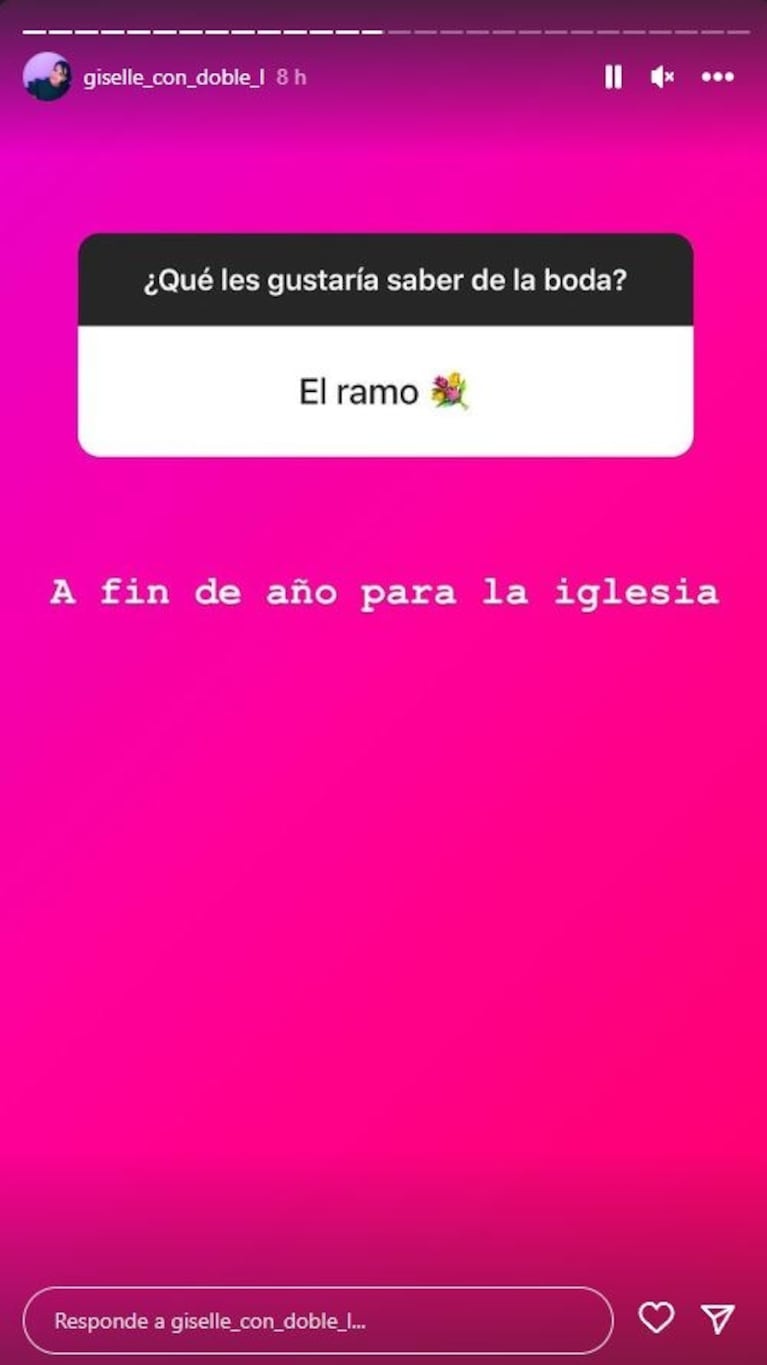
Task: Open giselle_con_doble_l profile picture
Action: coord(47,77)
